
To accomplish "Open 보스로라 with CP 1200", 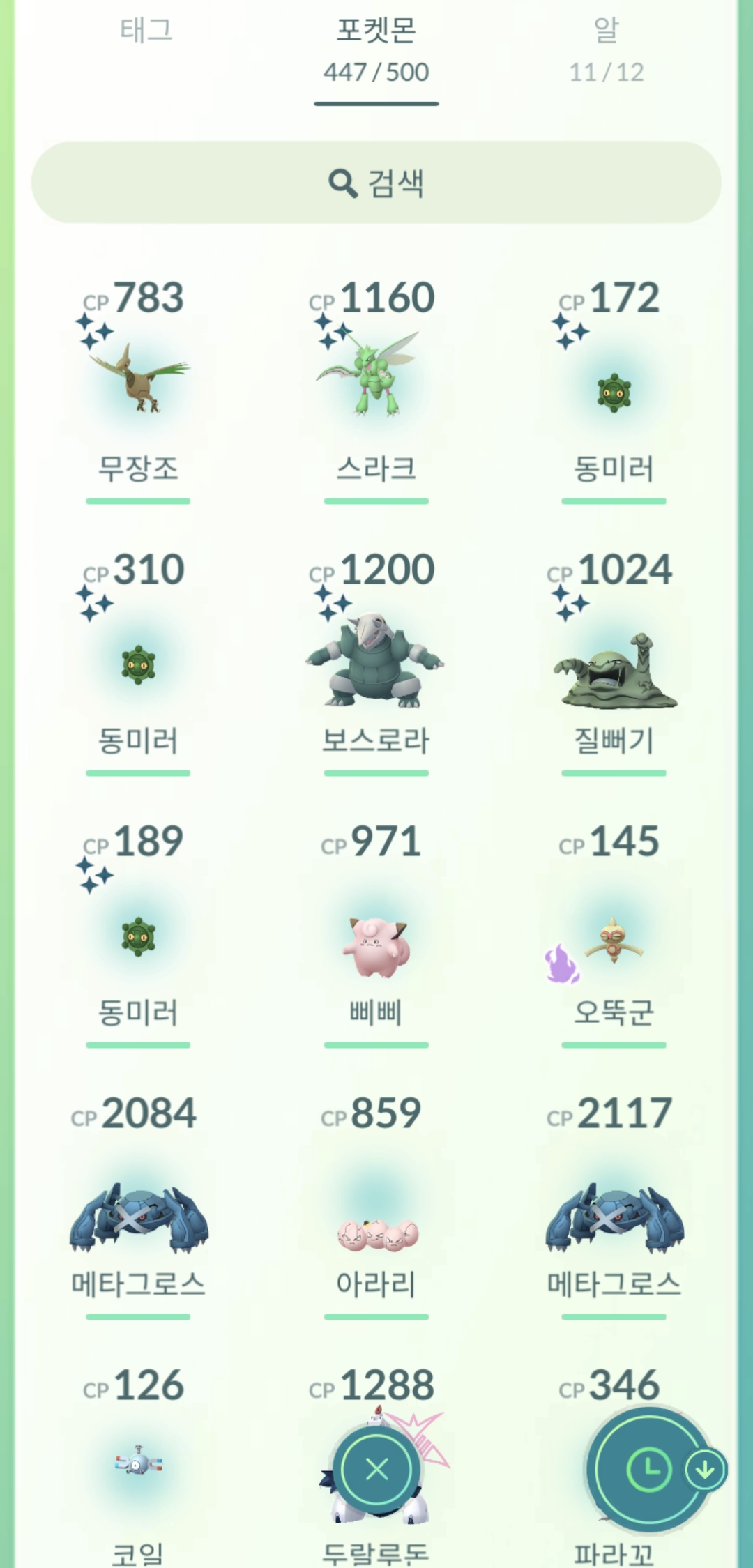I will tap(376, 662).
